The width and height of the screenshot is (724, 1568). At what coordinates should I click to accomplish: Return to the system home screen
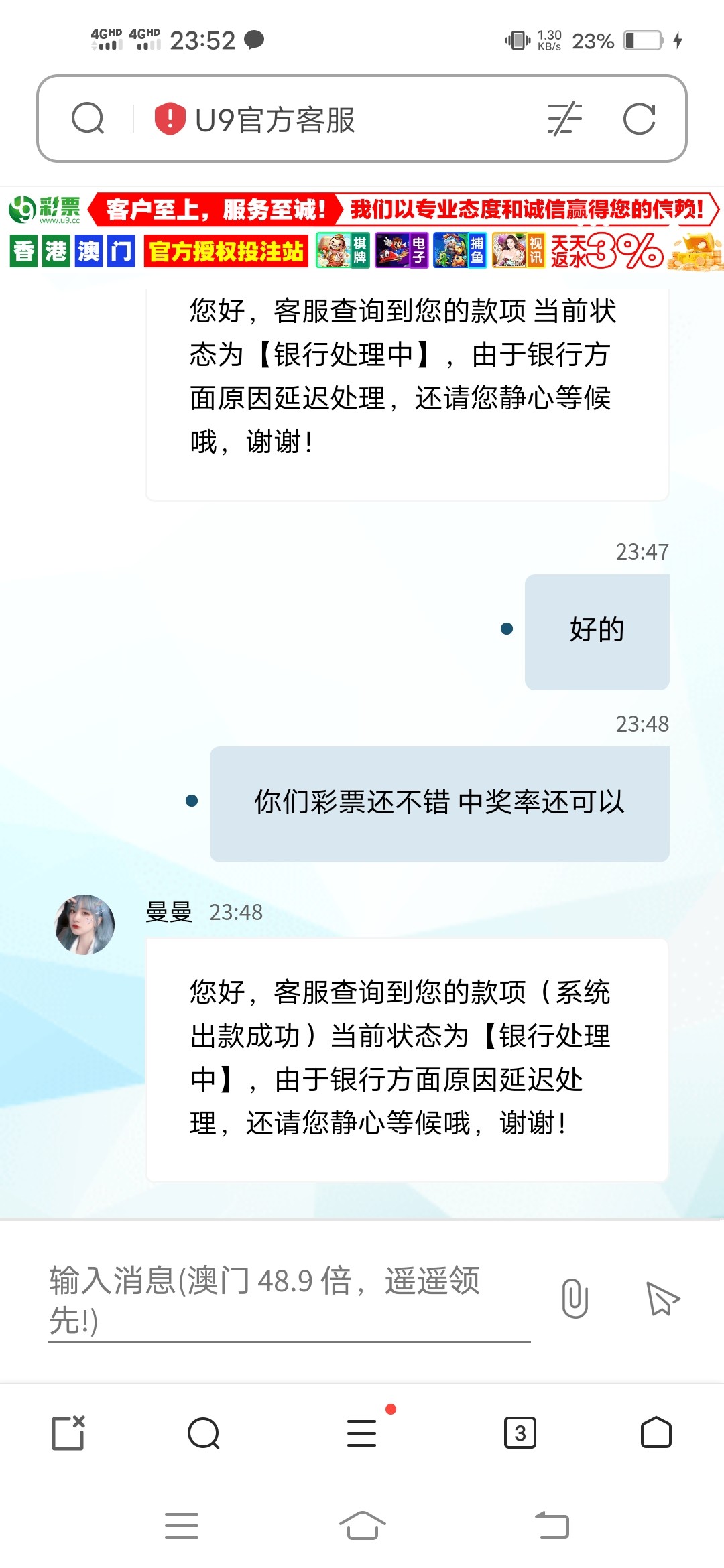[362, 1526]
